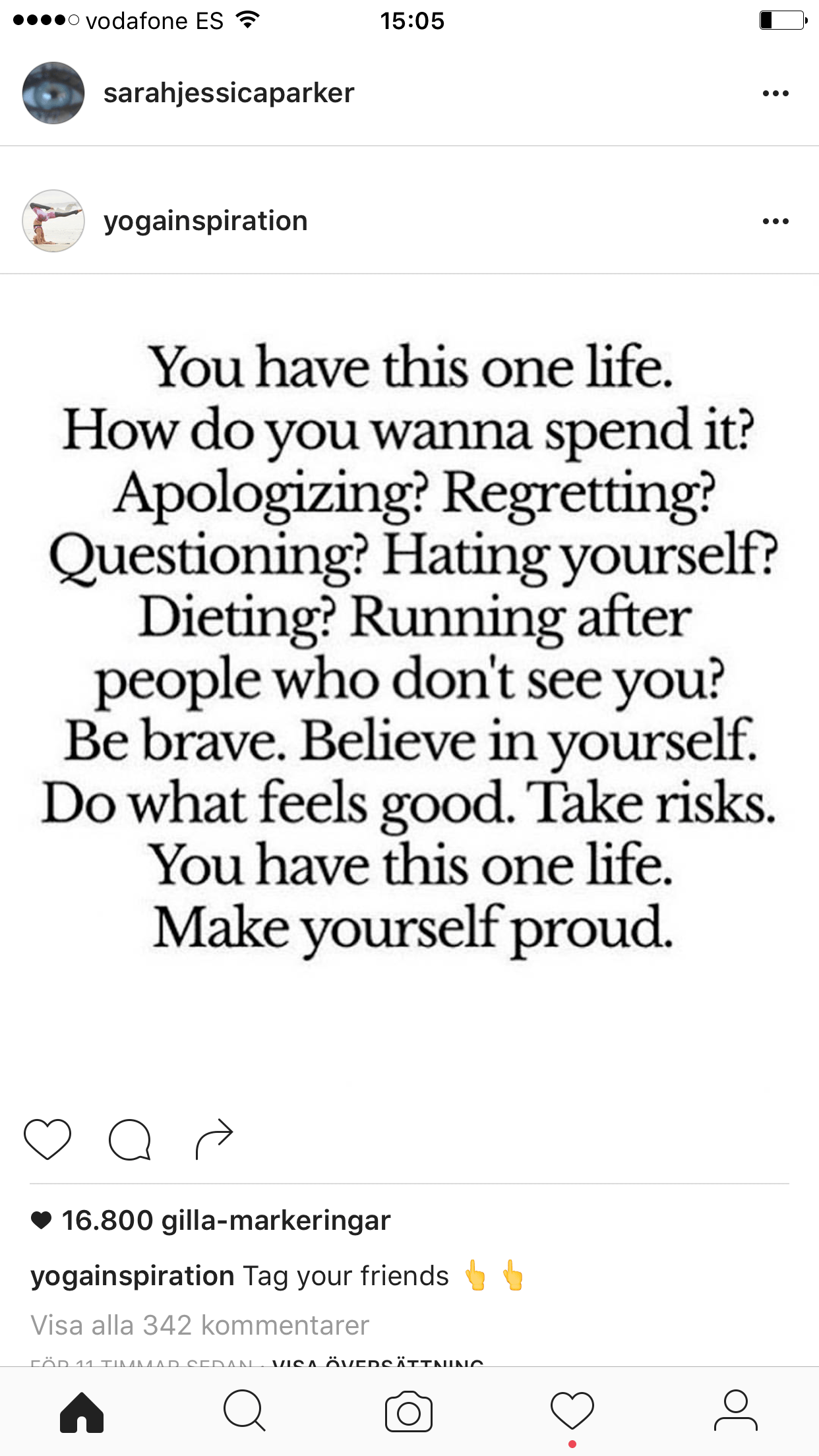Comment on the yogainspiration post

click(x=130, y=1139)
